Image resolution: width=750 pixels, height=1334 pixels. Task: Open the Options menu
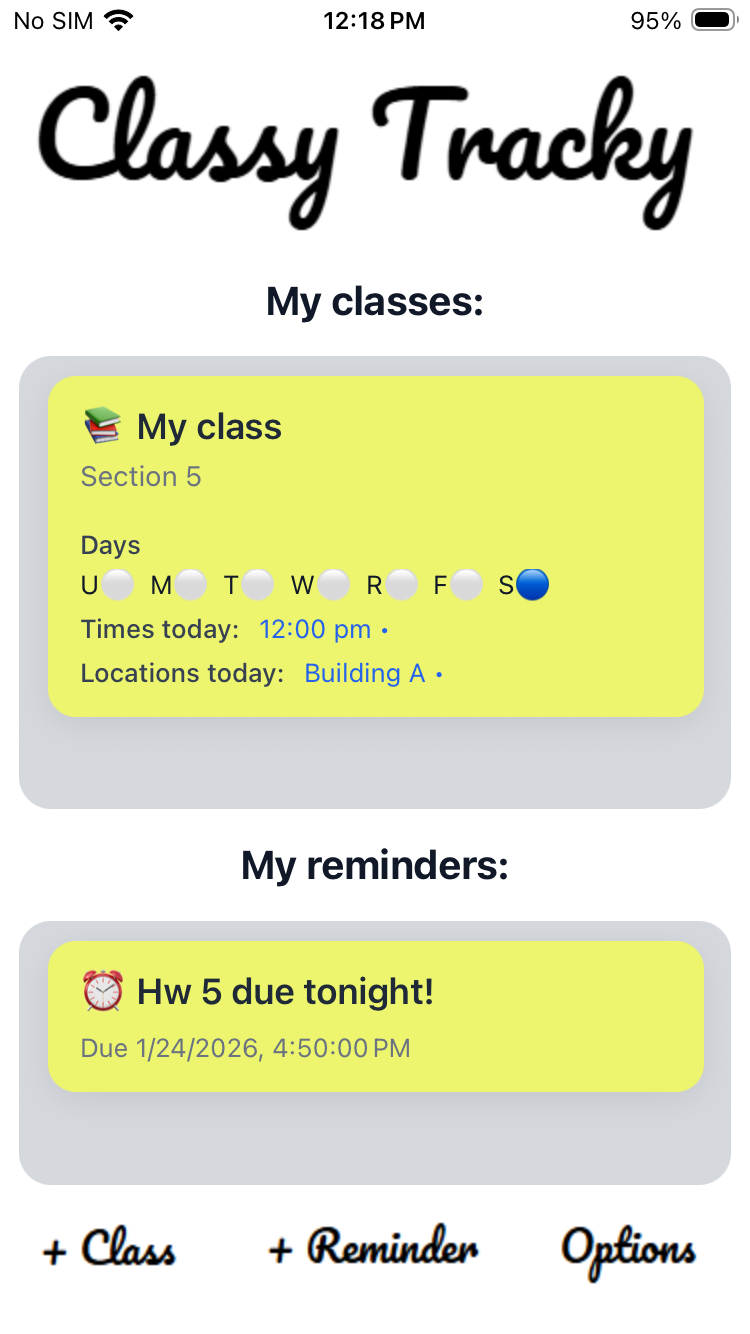pos(628,1250)
